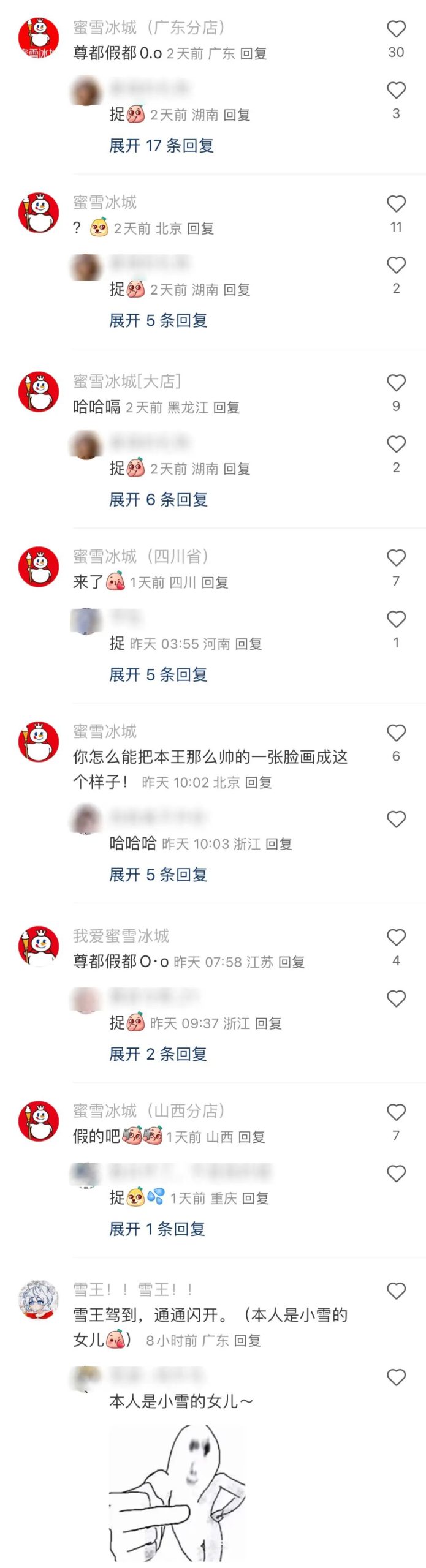This screenshot has width=426, height=1568.
Task: Reply to 蜜雪冰城 comment from 北京 with question mark
Action: point(200,229)
